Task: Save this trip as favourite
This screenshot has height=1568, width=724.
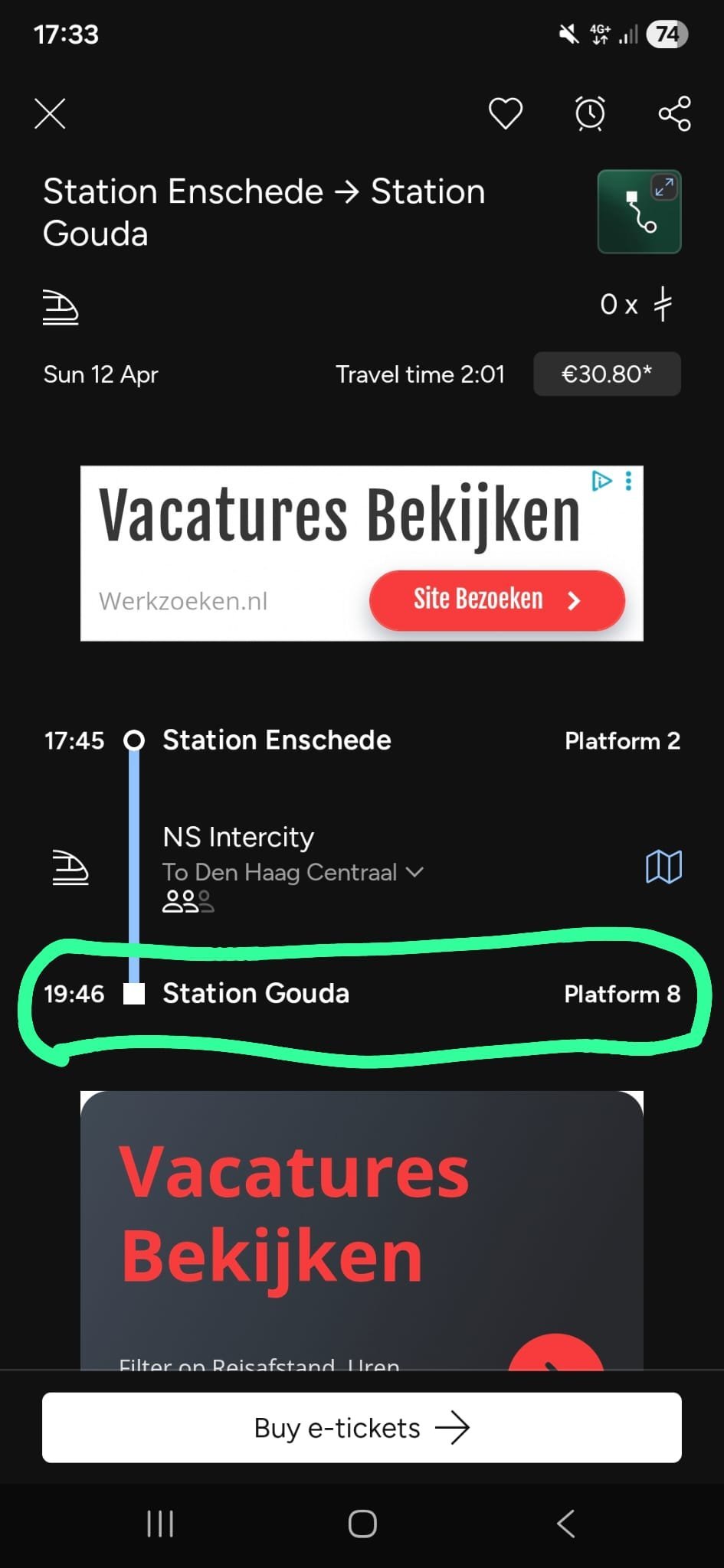Action: [x=506, y=114]
